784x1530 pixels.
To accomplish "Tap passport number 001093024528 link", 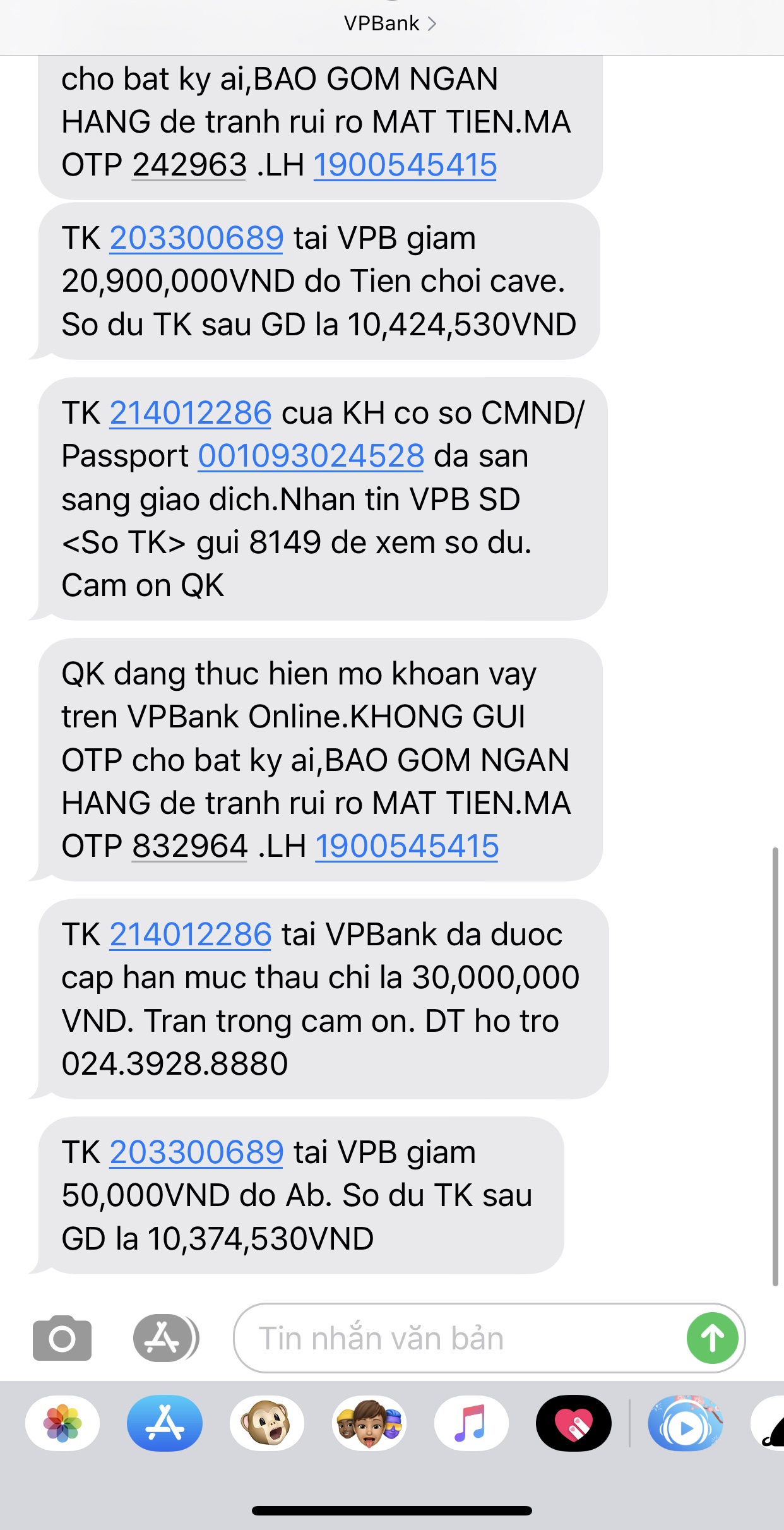I will coord(311,457).
